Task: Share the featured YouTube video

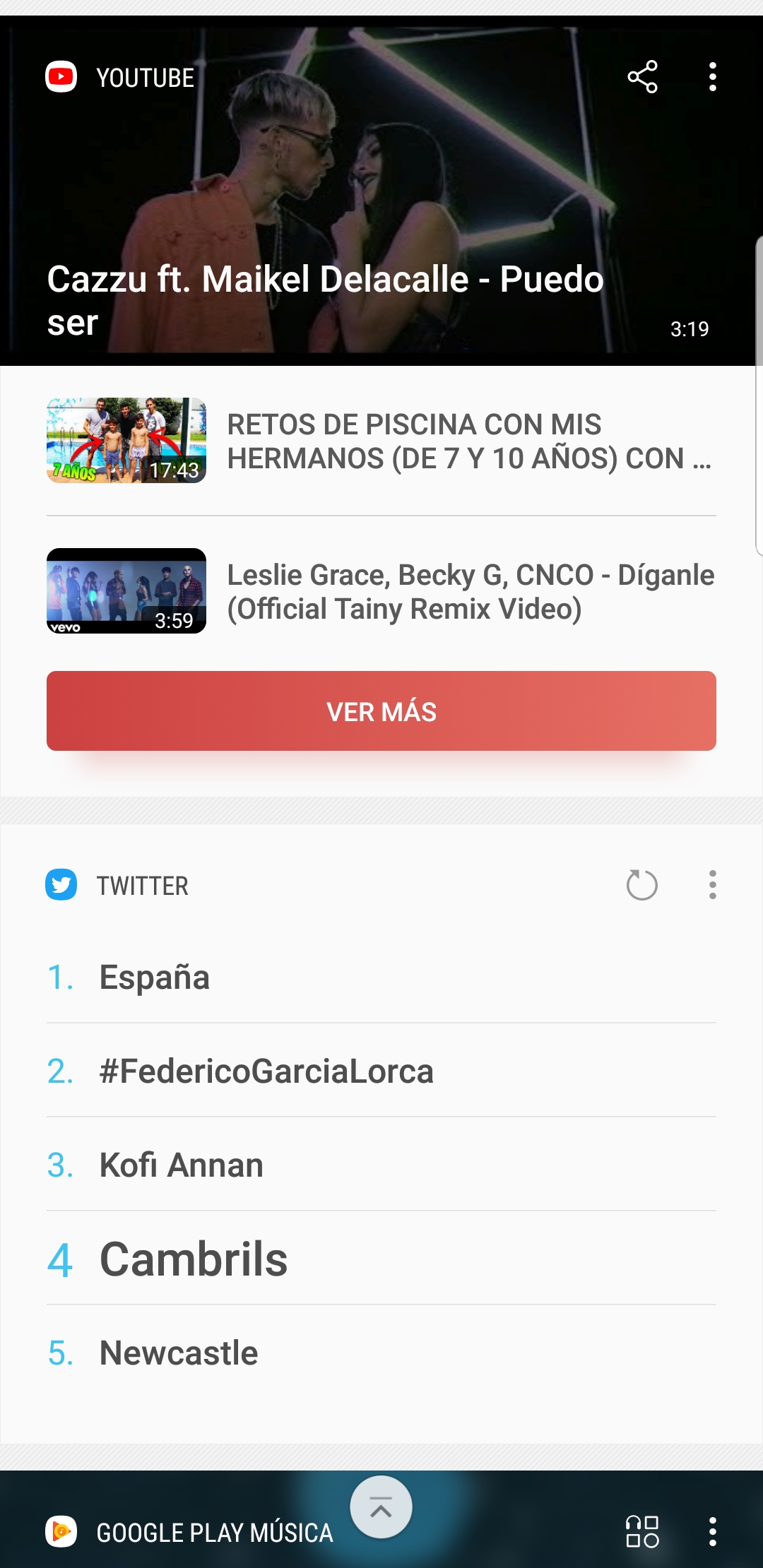Action: click(x=642, y=77)
